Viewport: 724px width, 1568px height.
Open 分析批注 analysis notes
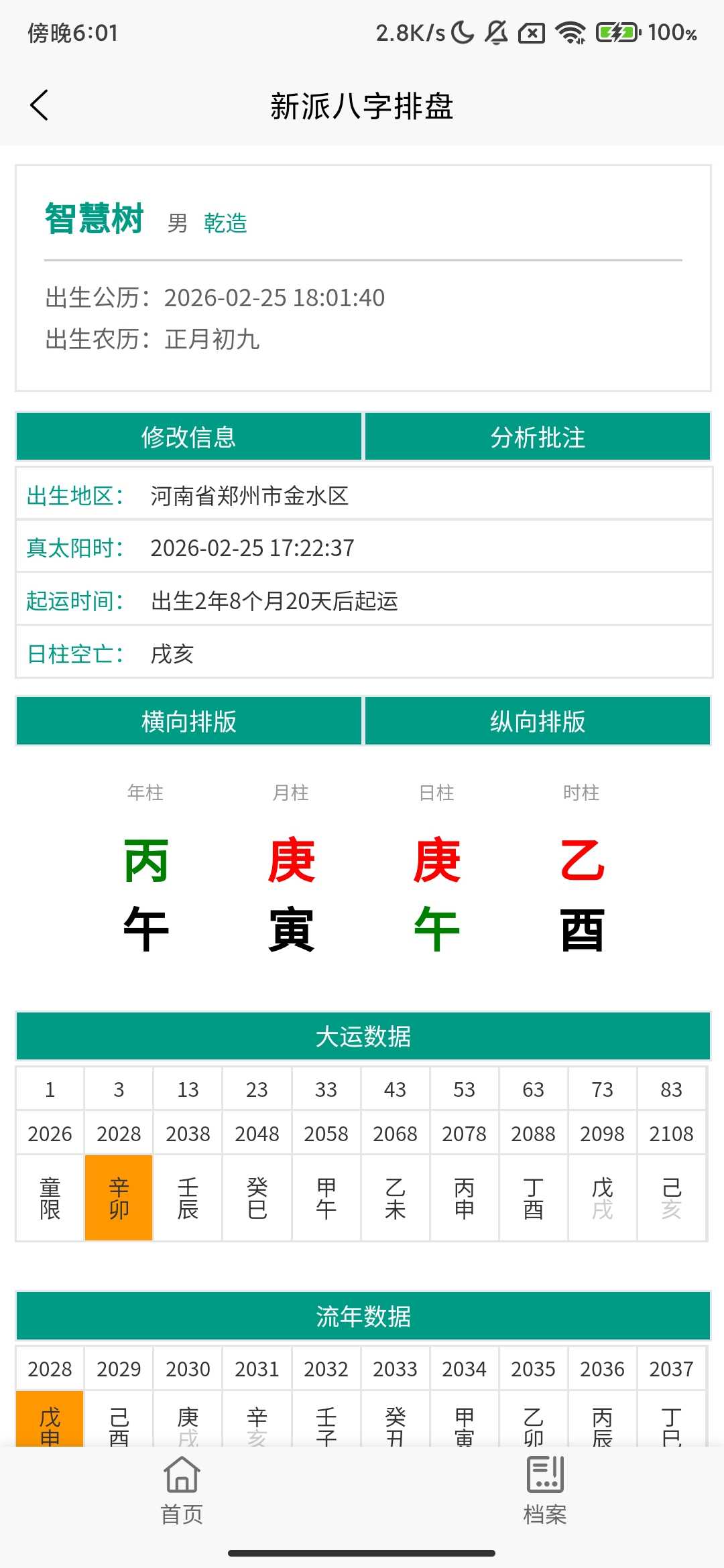point(538,437)
